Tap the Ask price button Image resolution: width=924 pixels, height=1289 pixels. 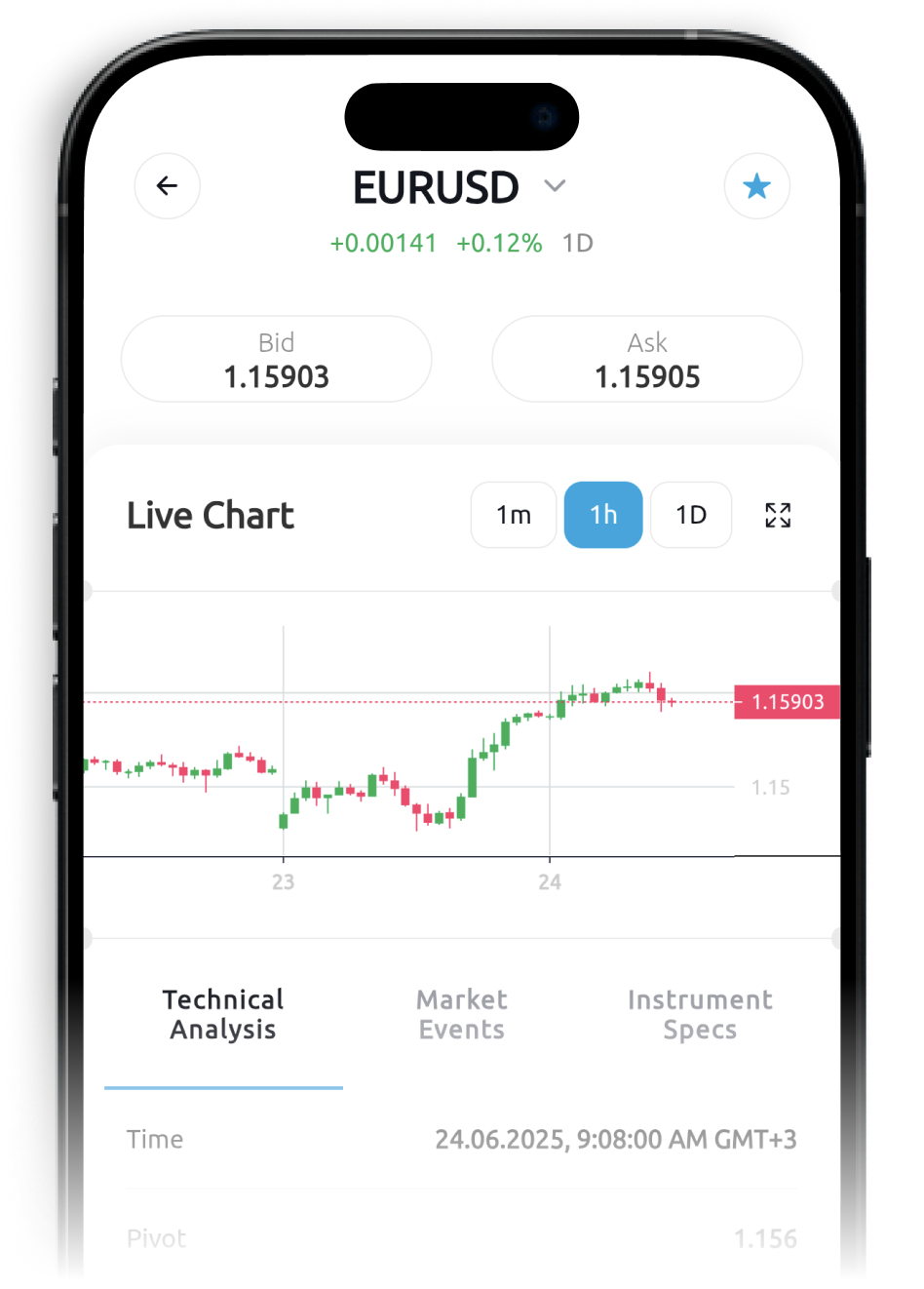pyautogui.click(x=646, y=359)
